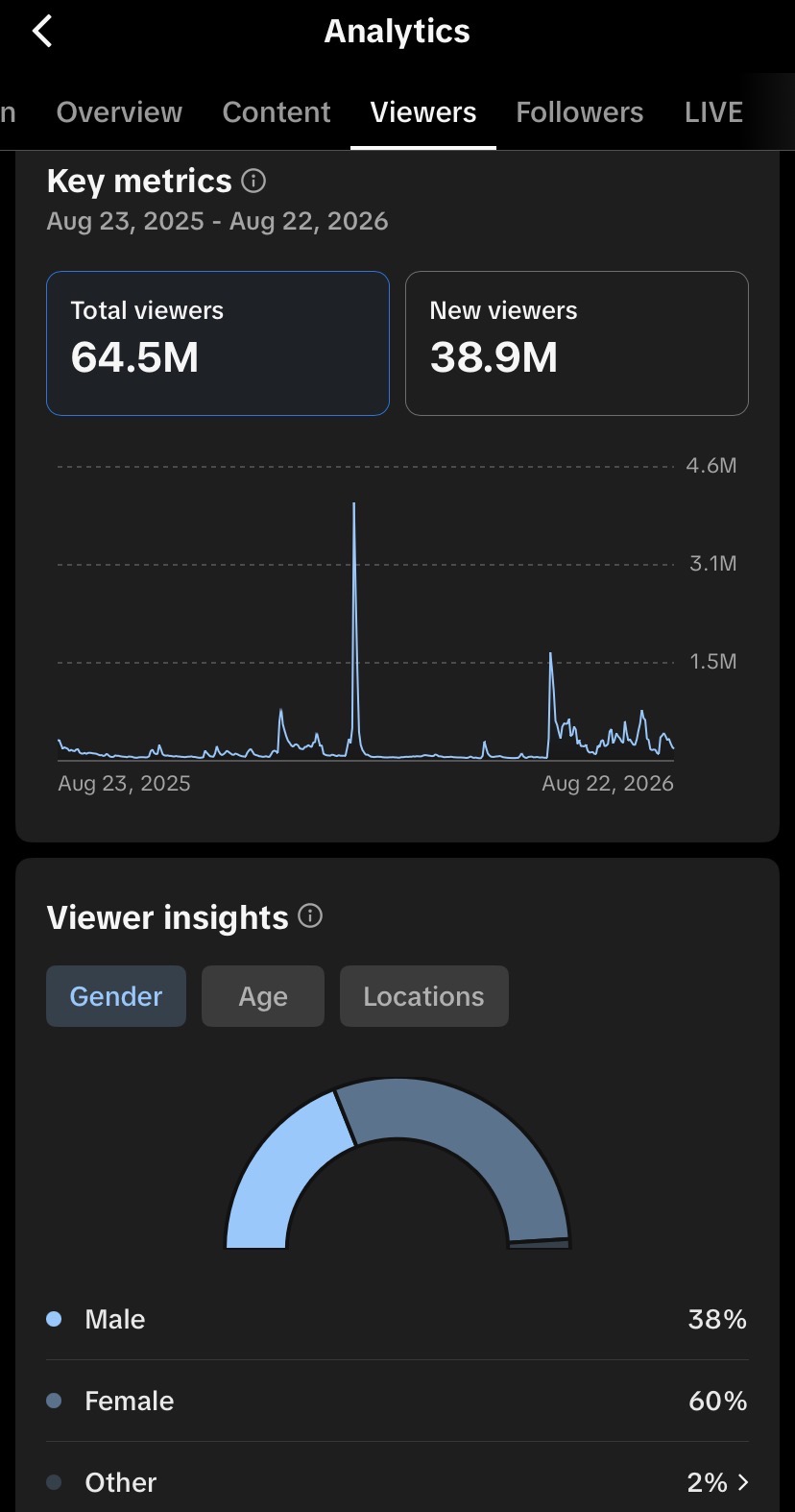Switch to the Overview tab
Viewport: 795px width, 1512px height.
pyautogui.click(x=119, y=112)
